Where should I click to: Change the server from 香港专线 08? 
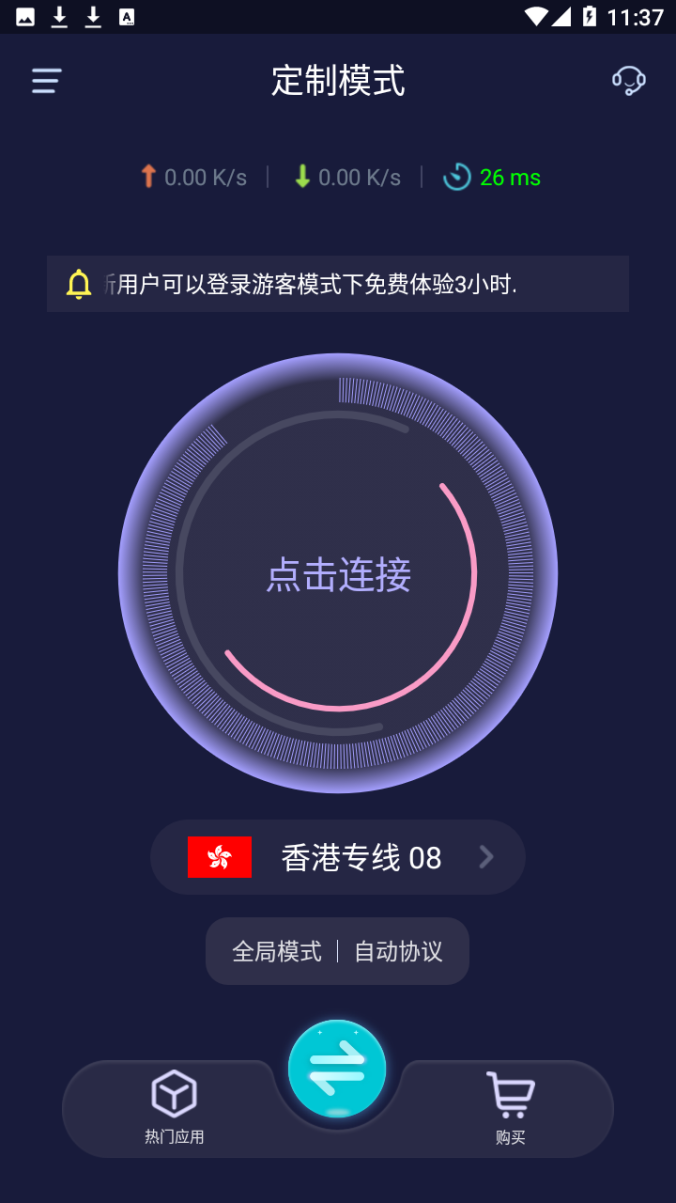pyautogui.click(x=338, y=857)
